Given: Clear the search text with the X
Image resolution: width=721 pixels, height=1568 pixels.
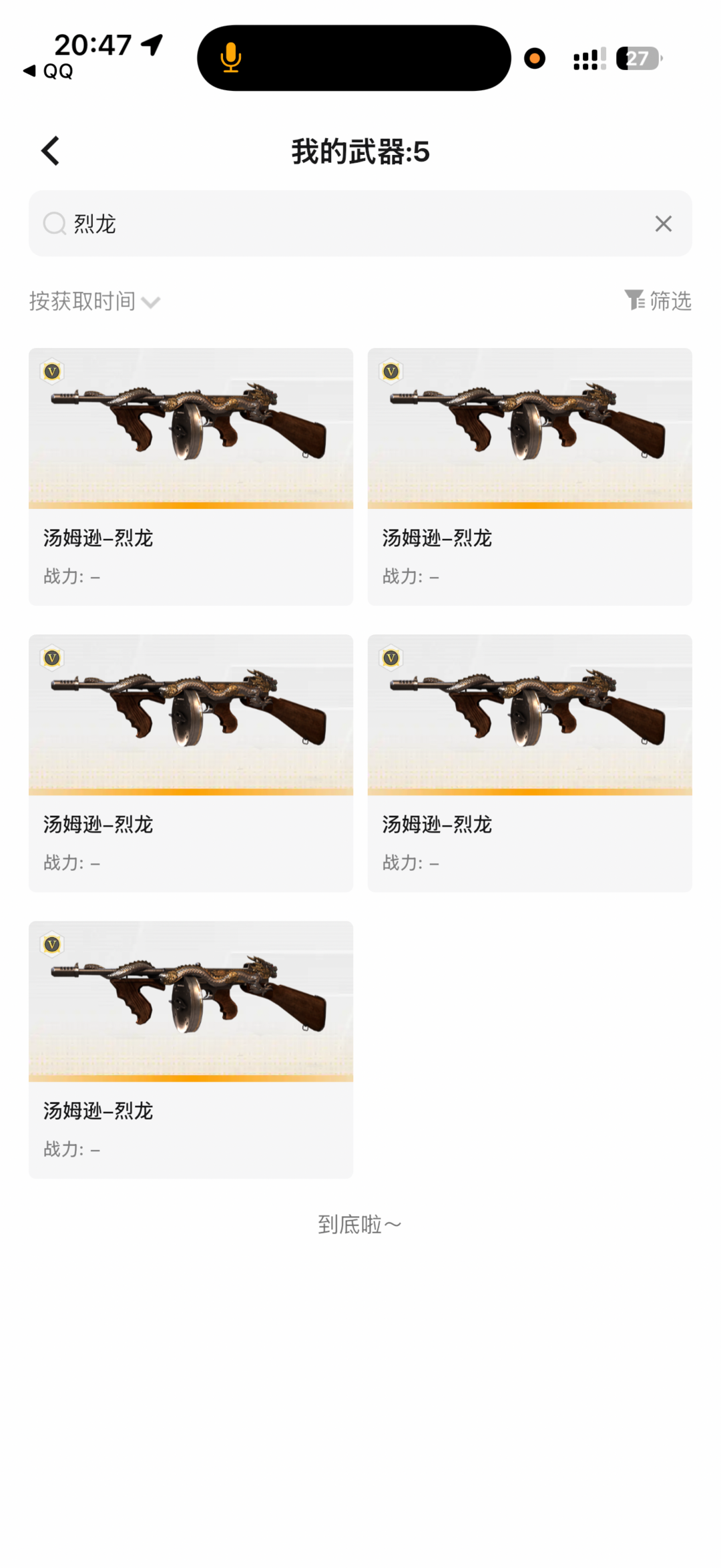Looking at the screenshot, I should coord(663,224).
